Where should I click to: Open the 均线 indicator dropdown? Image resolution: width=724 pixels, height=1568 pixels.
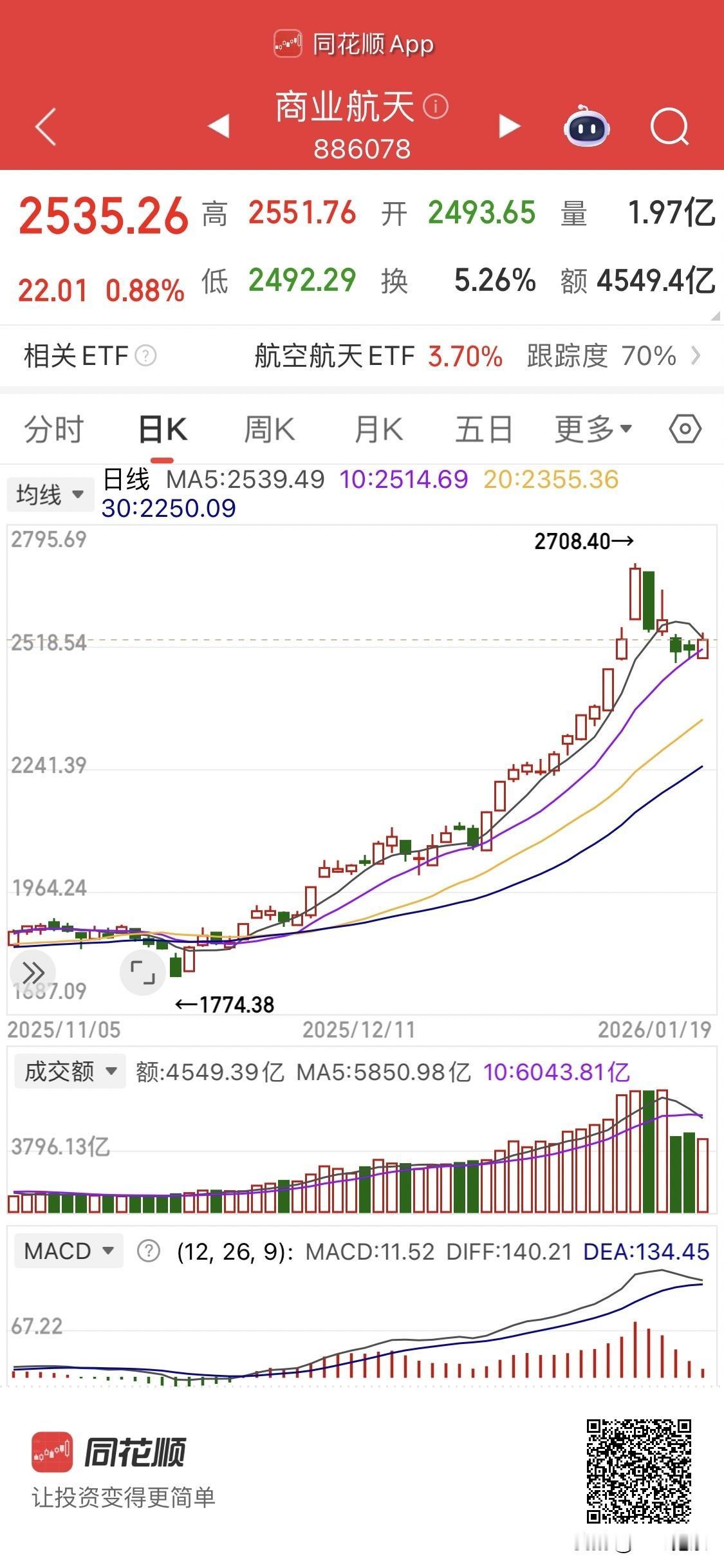50,494
